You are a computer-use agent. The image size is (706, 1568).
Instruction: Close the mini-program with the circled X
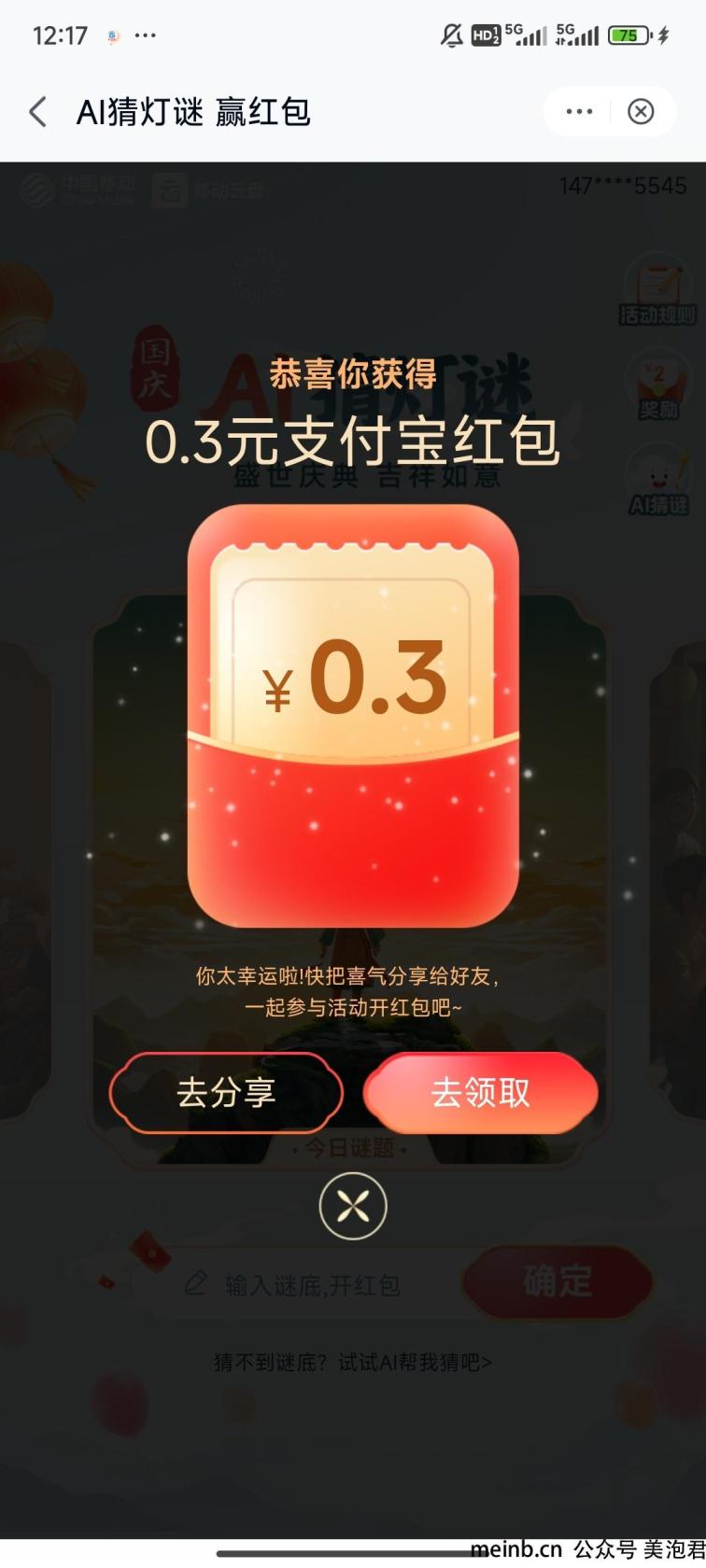(x=641, y=112)
